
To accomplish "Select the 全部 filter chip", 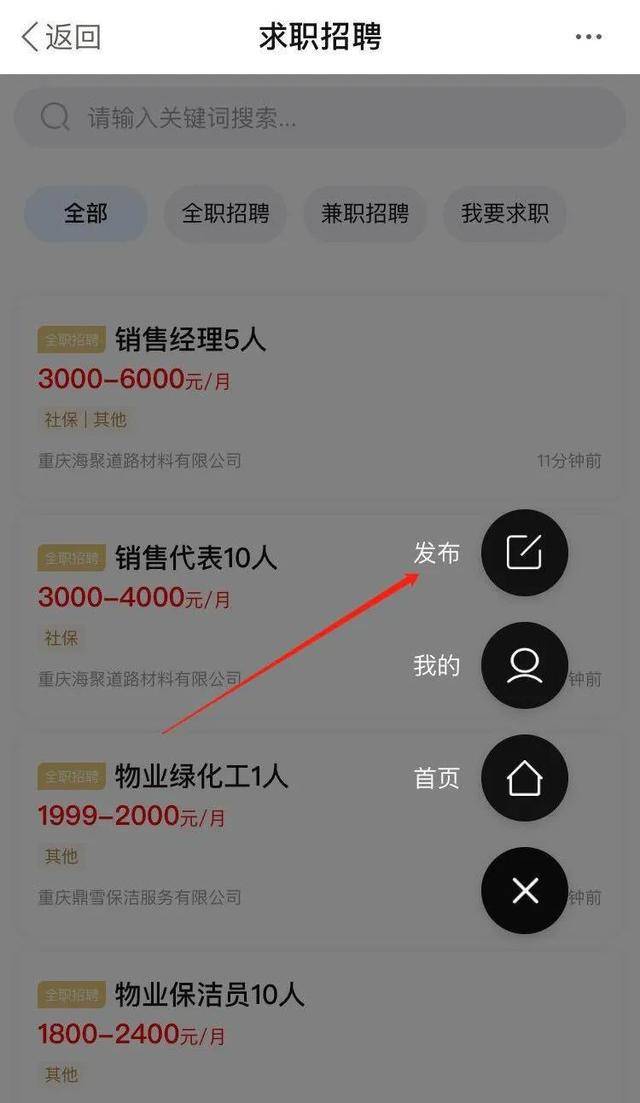I will [86, 213].
